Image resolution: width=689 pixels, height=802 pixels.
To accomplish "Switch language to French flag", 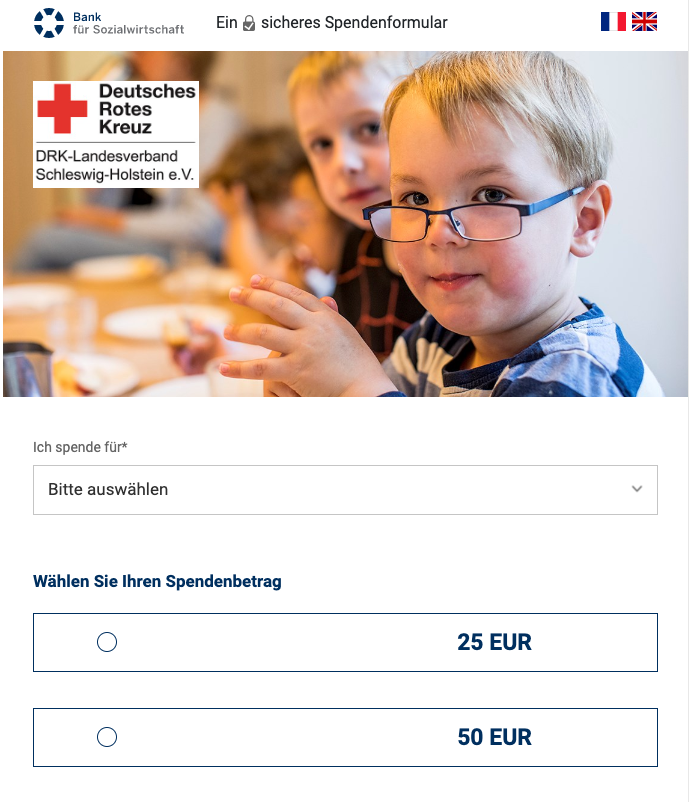I will 613,21.
